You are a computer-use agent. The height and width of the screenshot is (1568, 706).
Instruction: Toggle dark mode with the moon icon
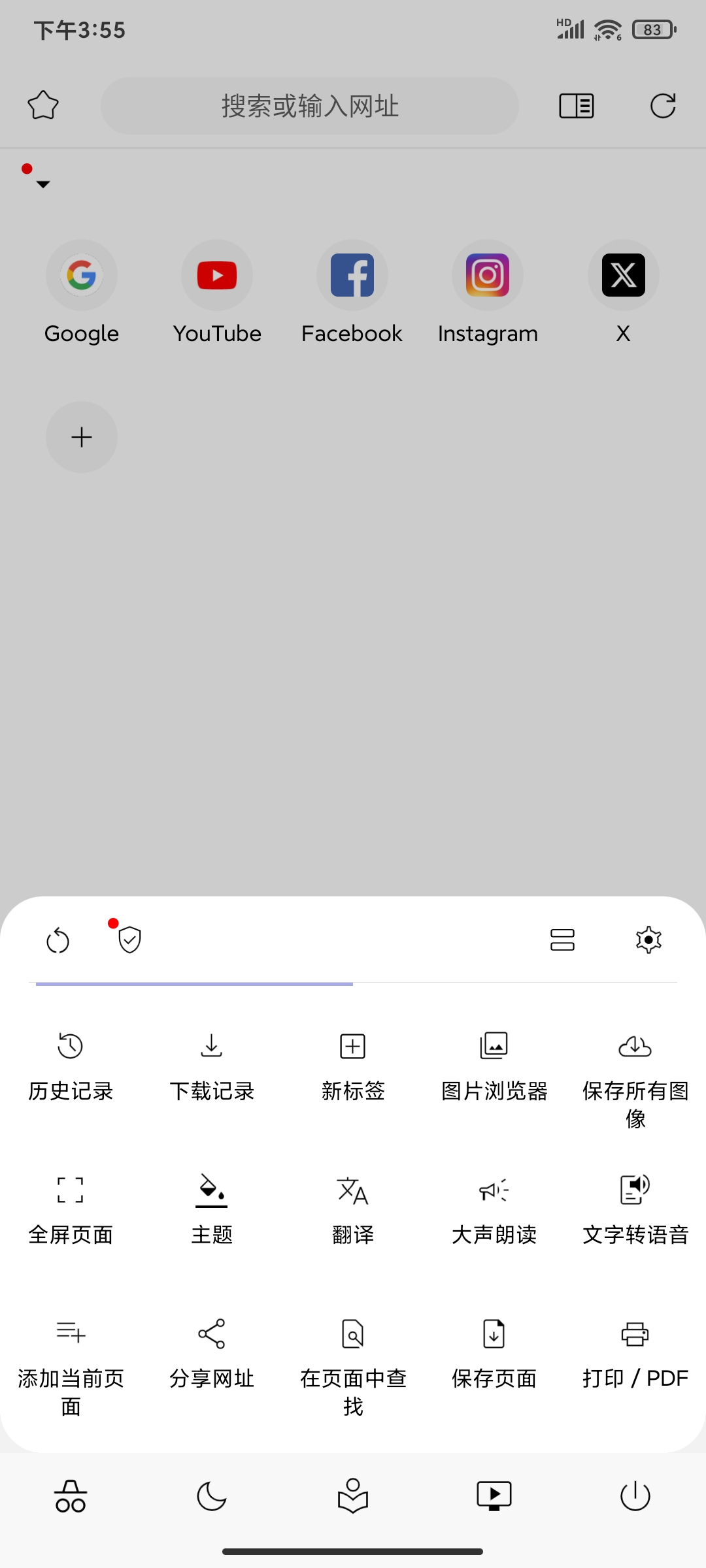[211, 1495]
